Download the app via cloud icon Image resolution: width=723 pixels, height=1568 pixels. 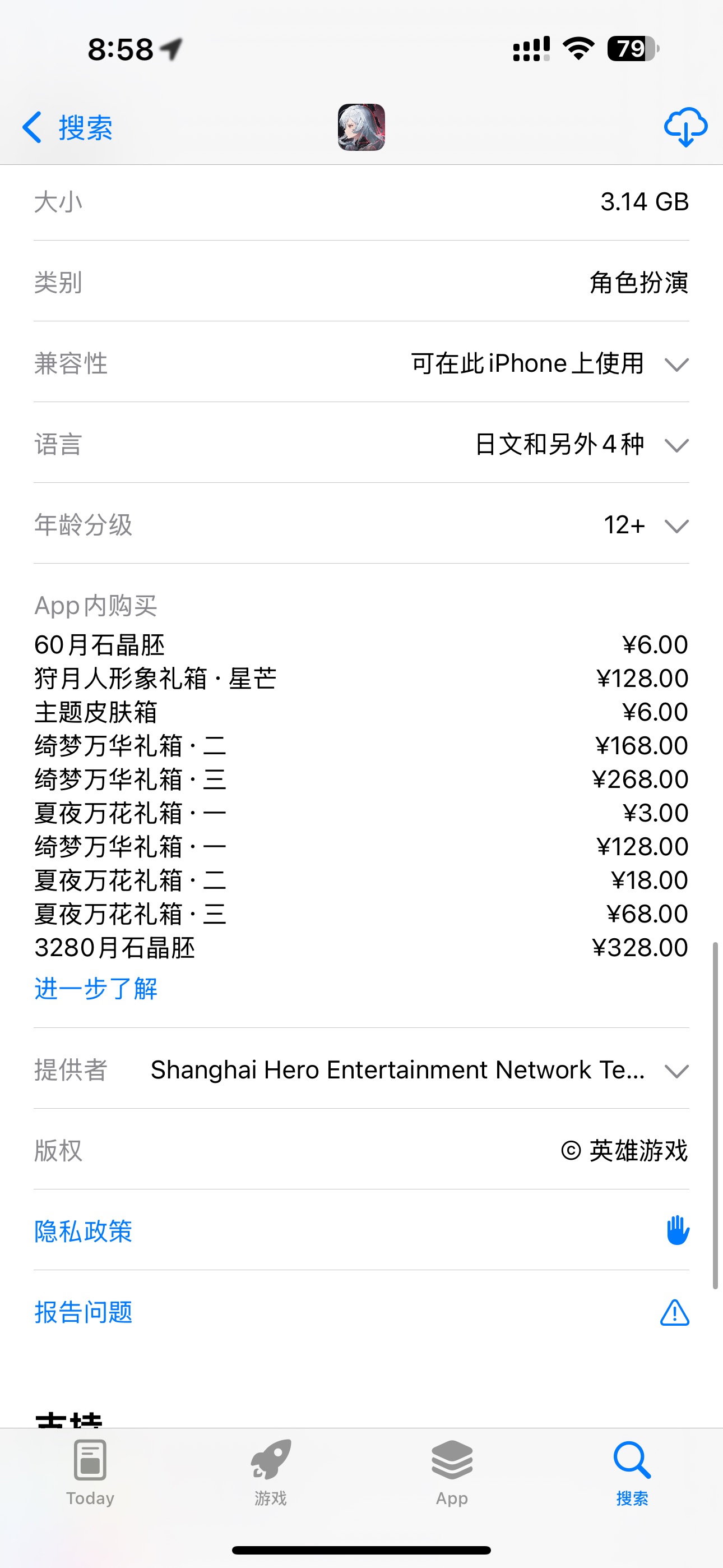click(x=685, y=127)
